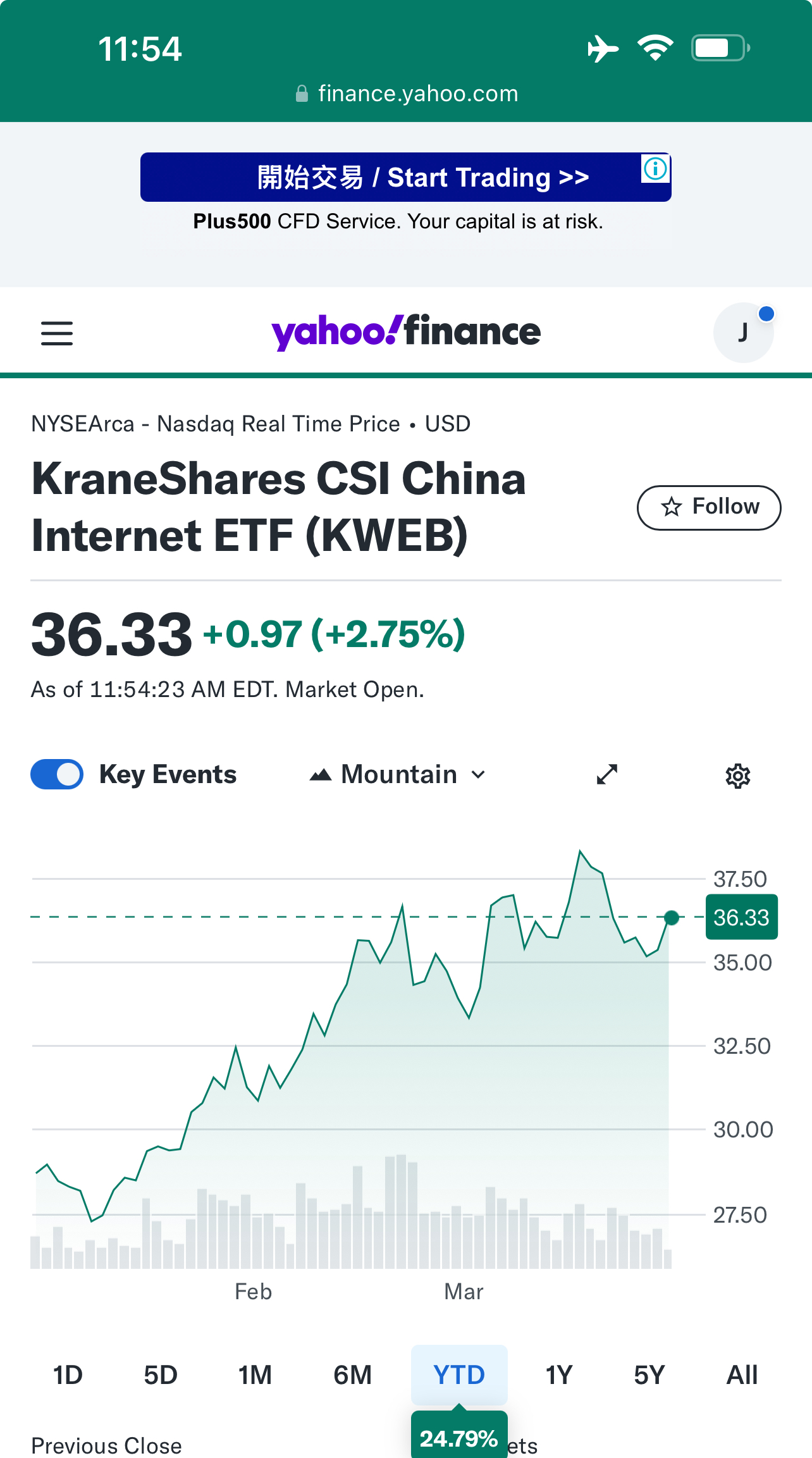Open the Mountain chart type dropdown
This screenshot has height=1458, width=812.
pos(398,774)
